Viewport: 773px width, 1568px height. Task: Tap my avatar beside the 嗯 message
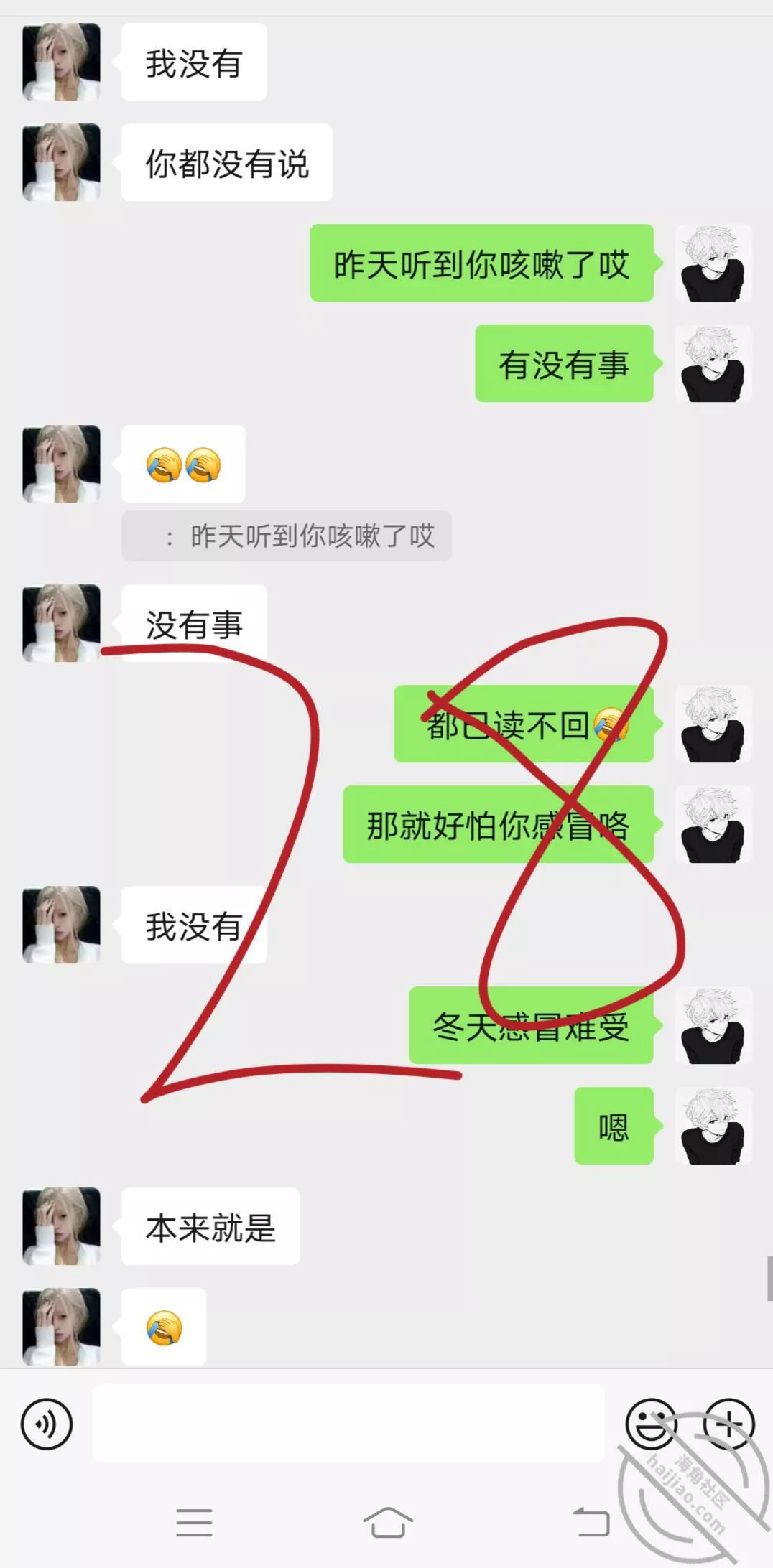pos(713,1126)
